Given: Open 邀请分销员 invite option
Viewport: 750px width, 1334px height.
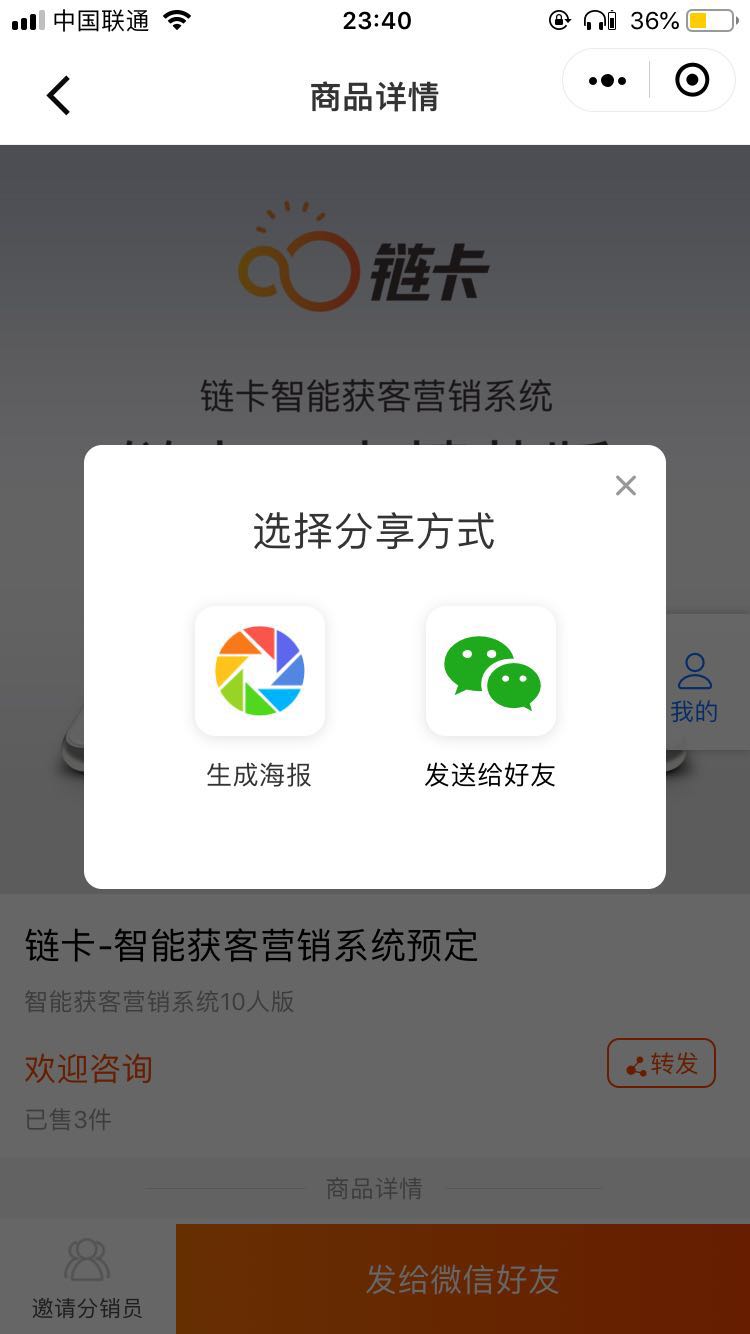Looking at the screenshot, I should pos(87,1278).
